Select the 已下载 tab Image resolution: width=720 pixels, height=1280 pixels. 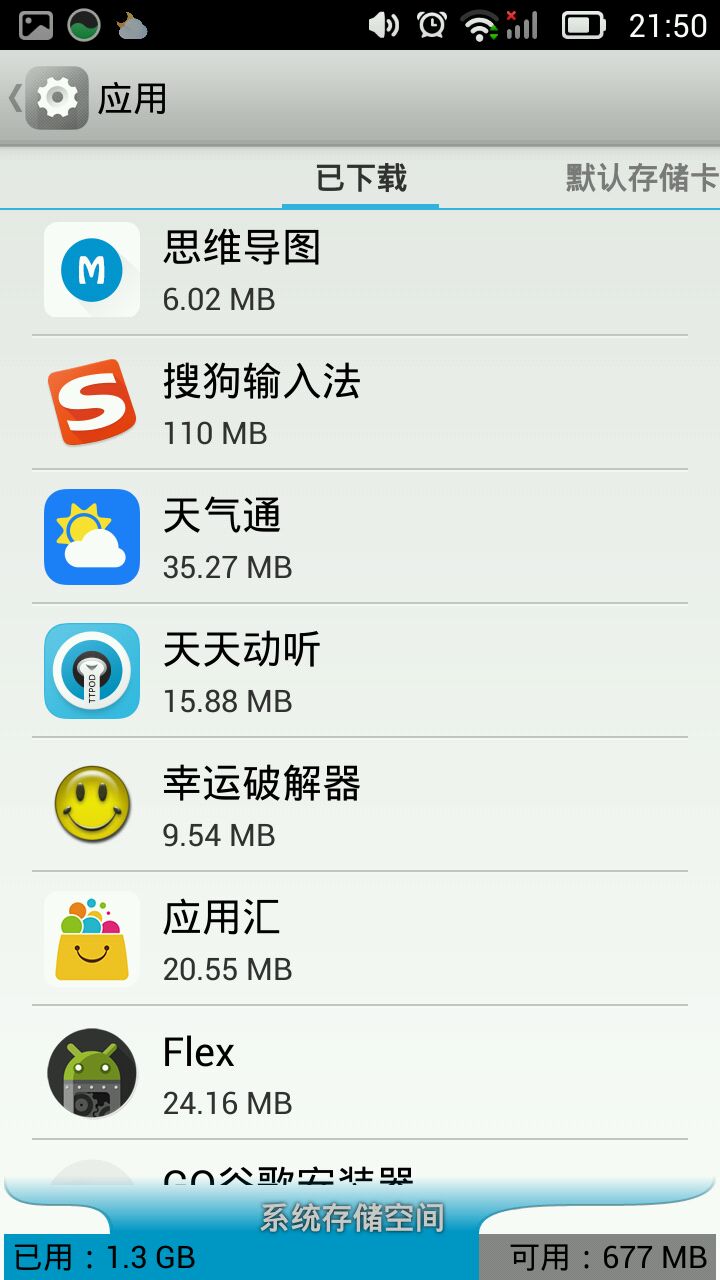pyautogui.click(x=361, y=179)
